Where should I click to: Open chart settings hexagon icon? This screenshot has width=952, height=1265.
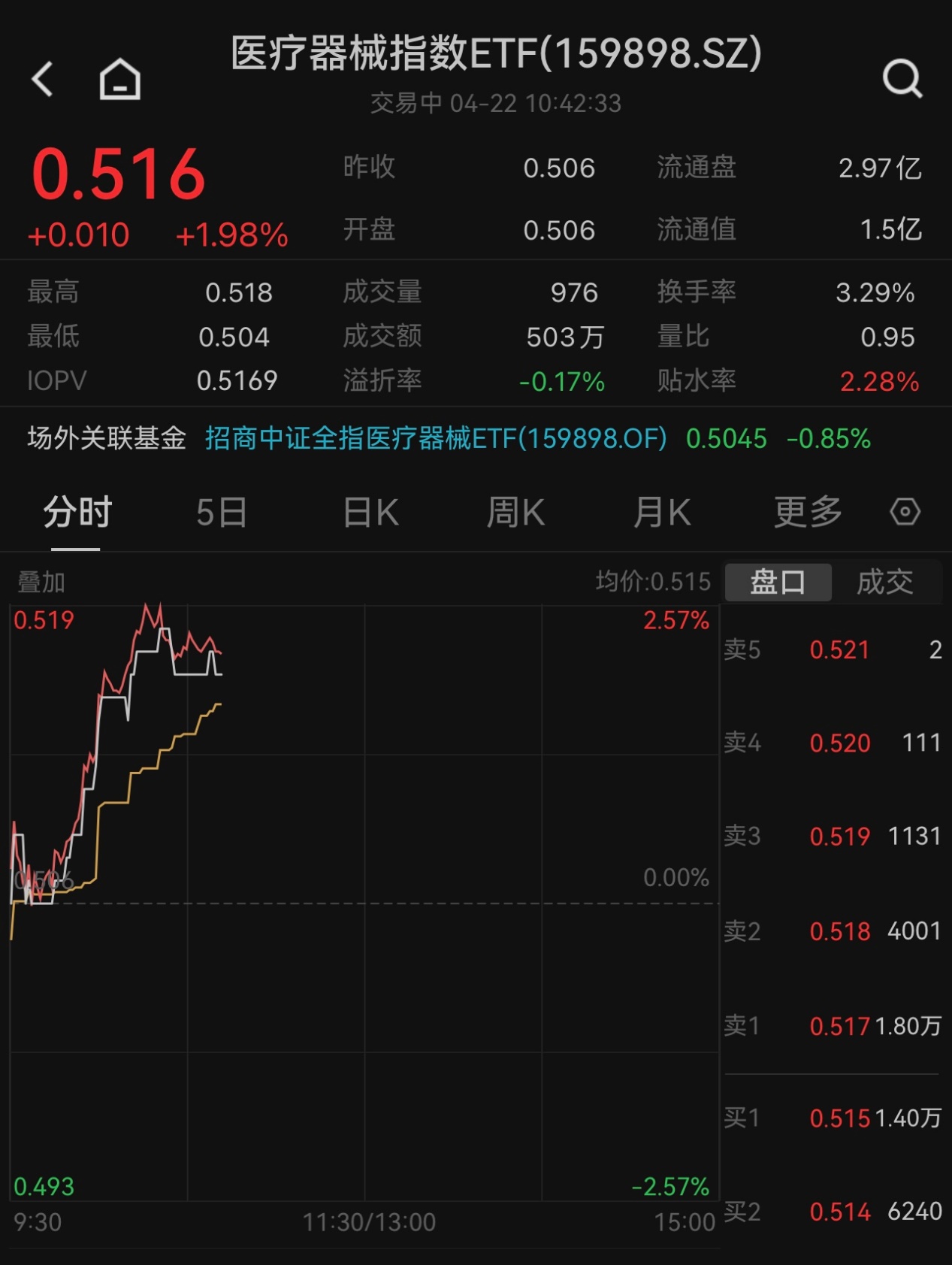[x=905, y=513]
